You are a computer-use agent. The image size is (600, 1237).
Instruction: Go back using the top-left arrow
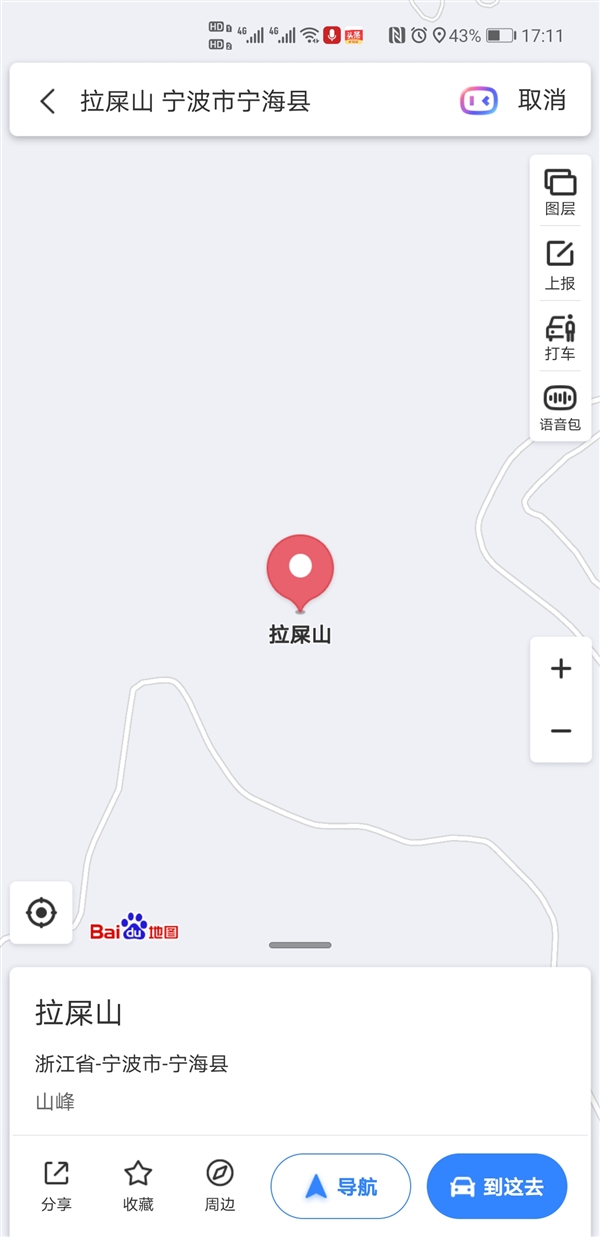click(47, 101)
